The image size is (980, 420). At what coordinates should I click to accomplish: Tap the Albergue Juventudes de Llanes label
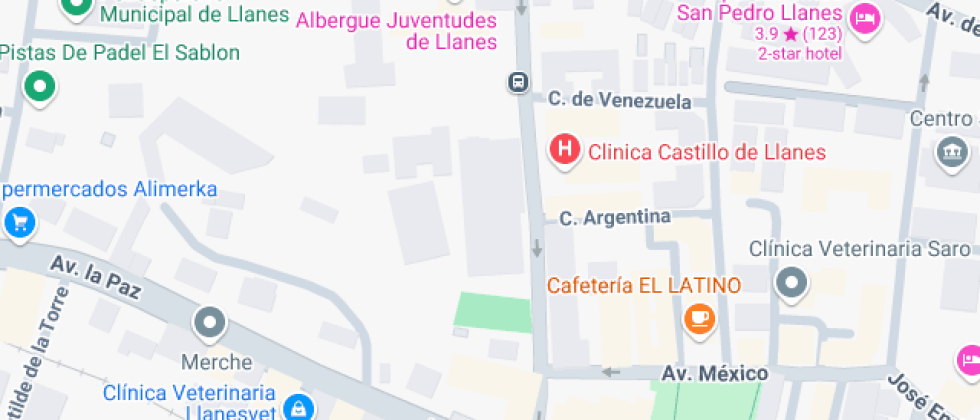tap(396, 31)
